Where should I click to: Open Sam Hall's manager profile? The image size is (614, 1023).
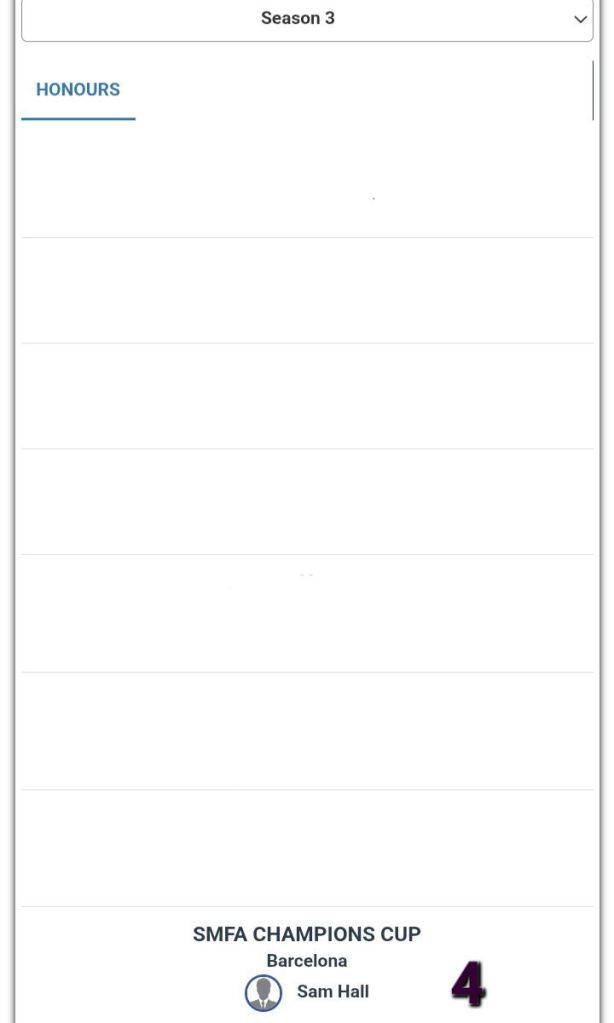tap(332, 992)
